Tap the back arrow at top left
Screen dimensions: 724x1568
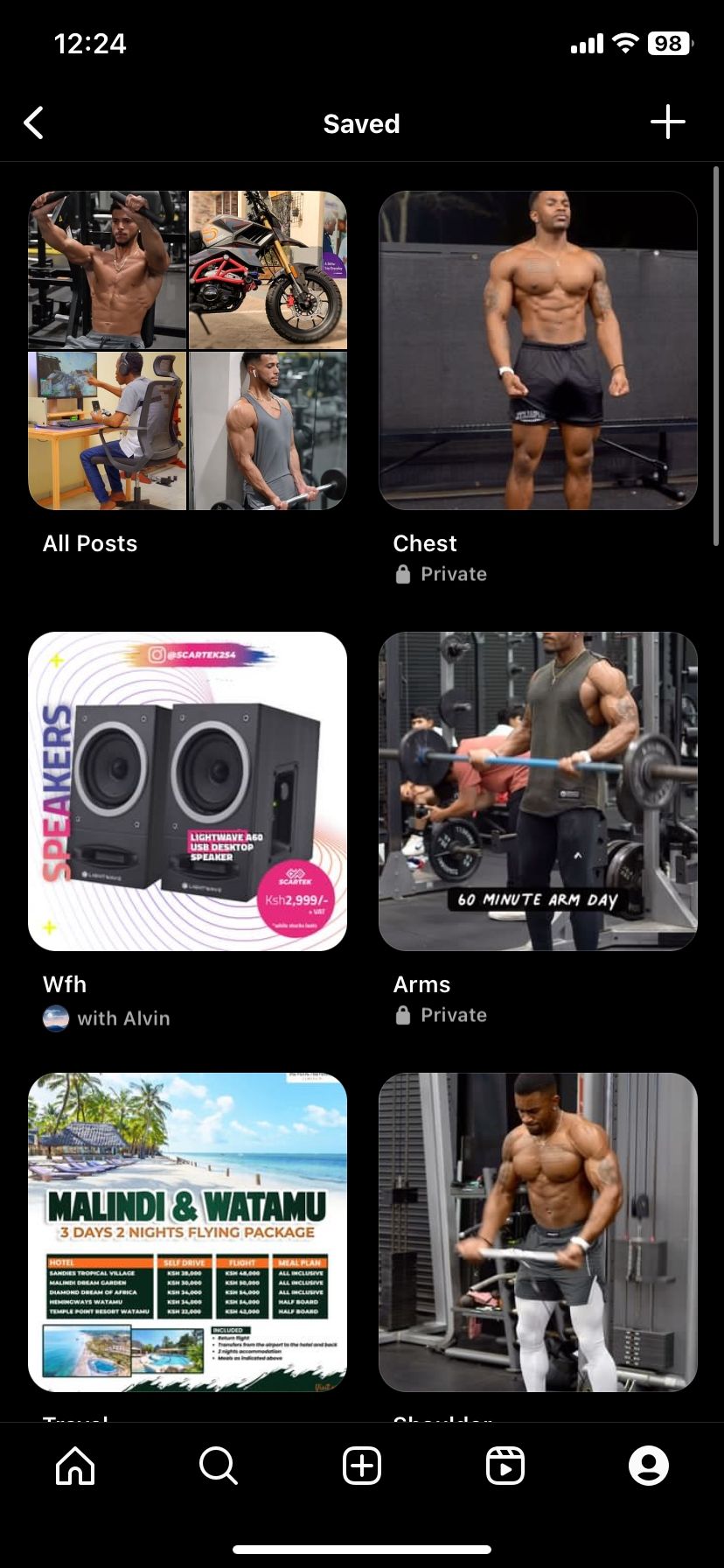coord(34,122)
